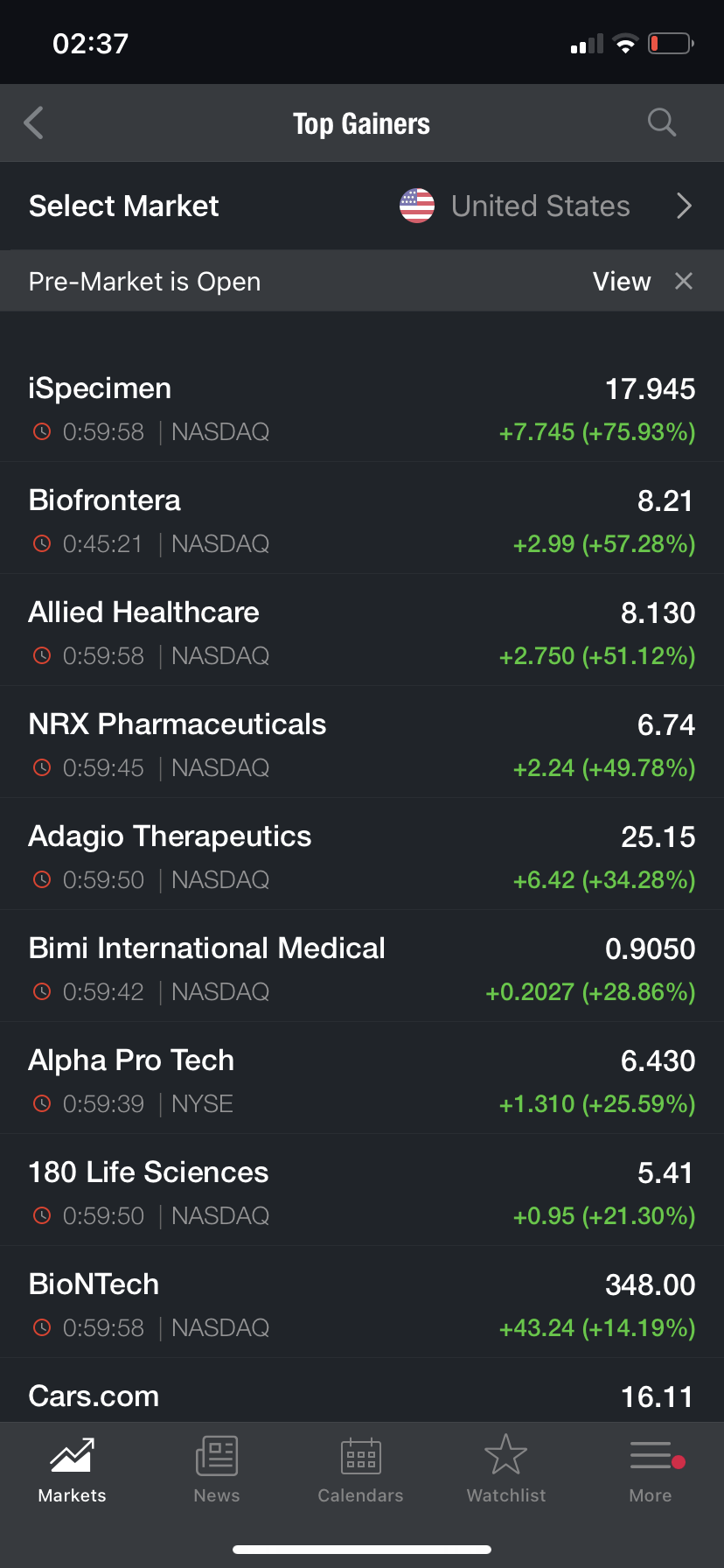Open Adagio Therapeutics quote
This screenshot has width=724, height=1568.
361,856
